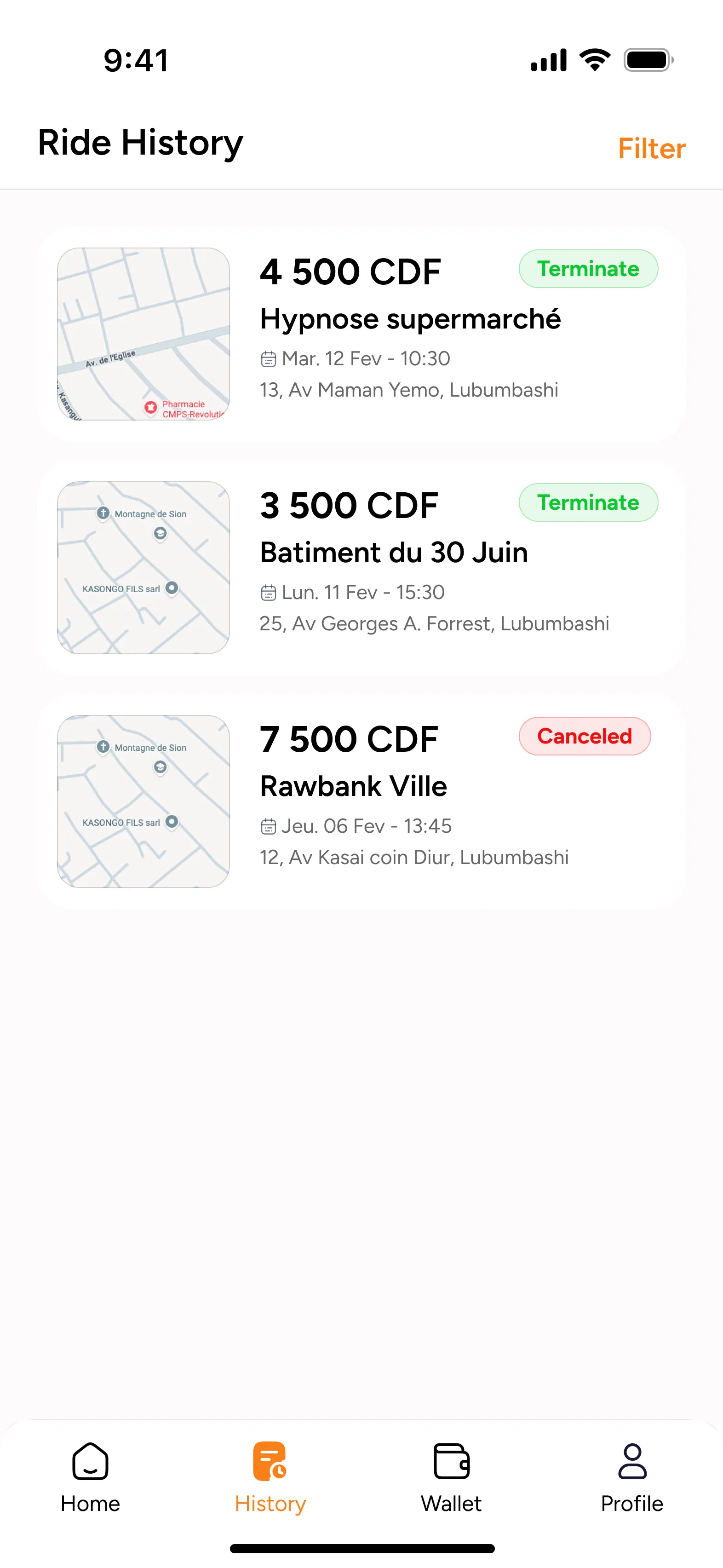This screenshot has width=723, height=1568.
Task: Expand details of the 4 500 CDF ride
Action: coord(361,332)
